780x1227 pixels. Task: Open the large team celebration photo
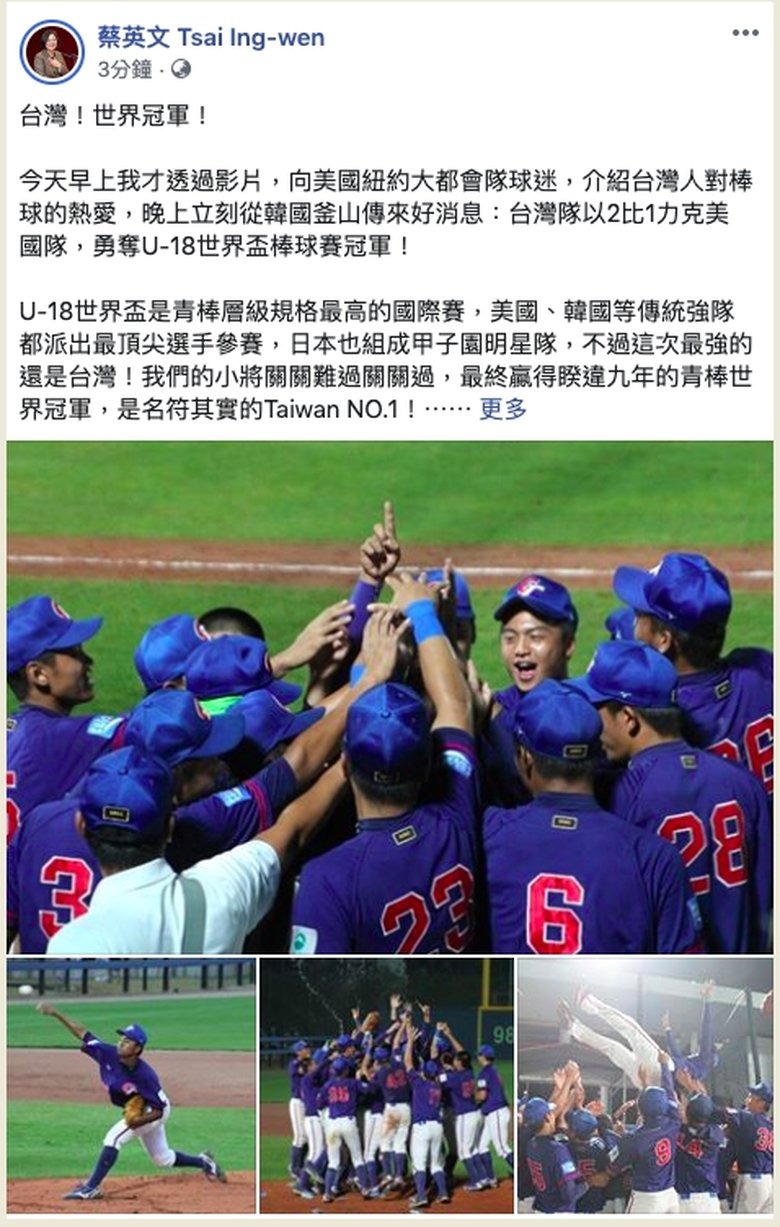(x=390, y=697)
